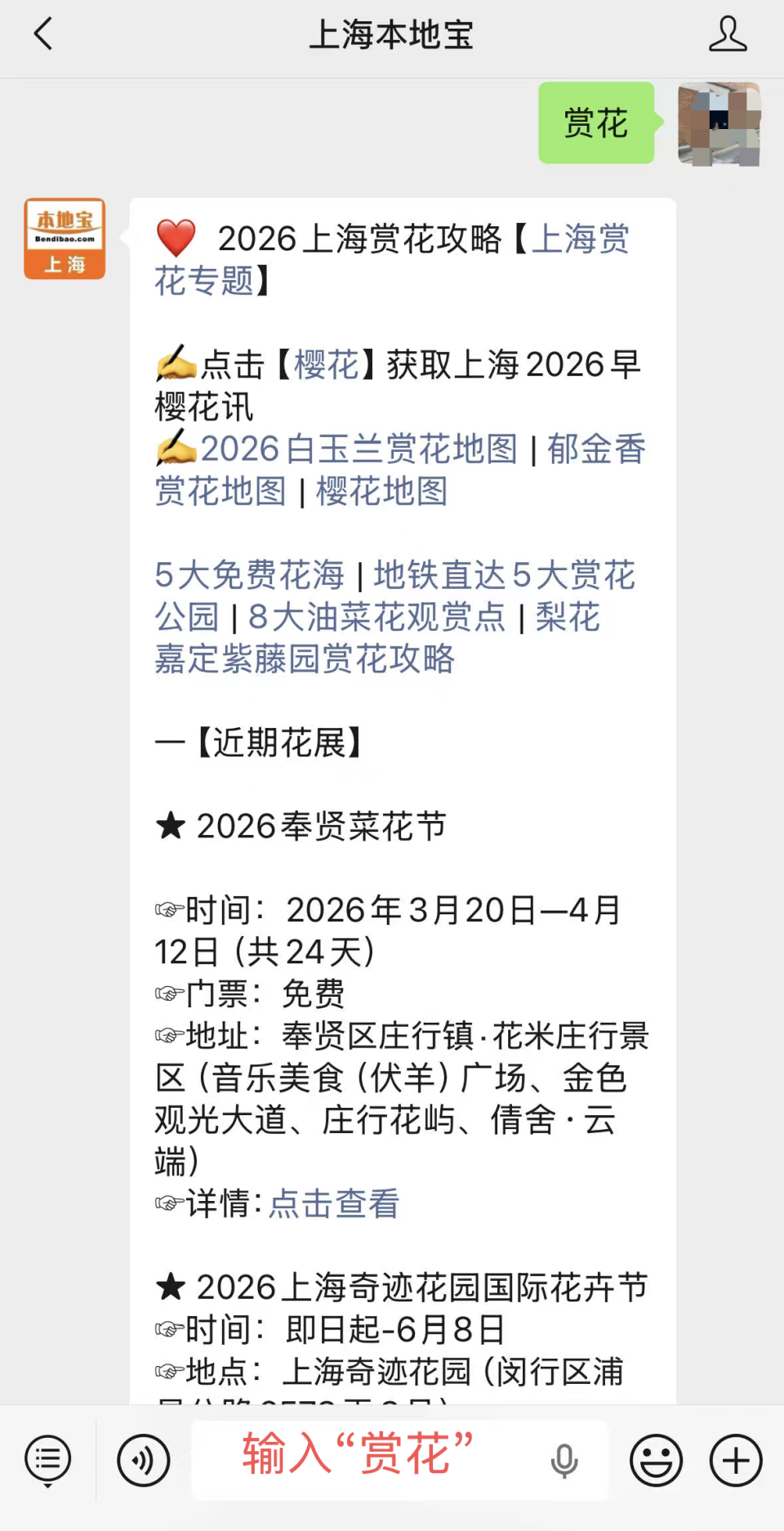The width and height of the screenshot is (784, 1531).
Task: Open 8大油菜花观赏点 link
Action: click(378, 618)
